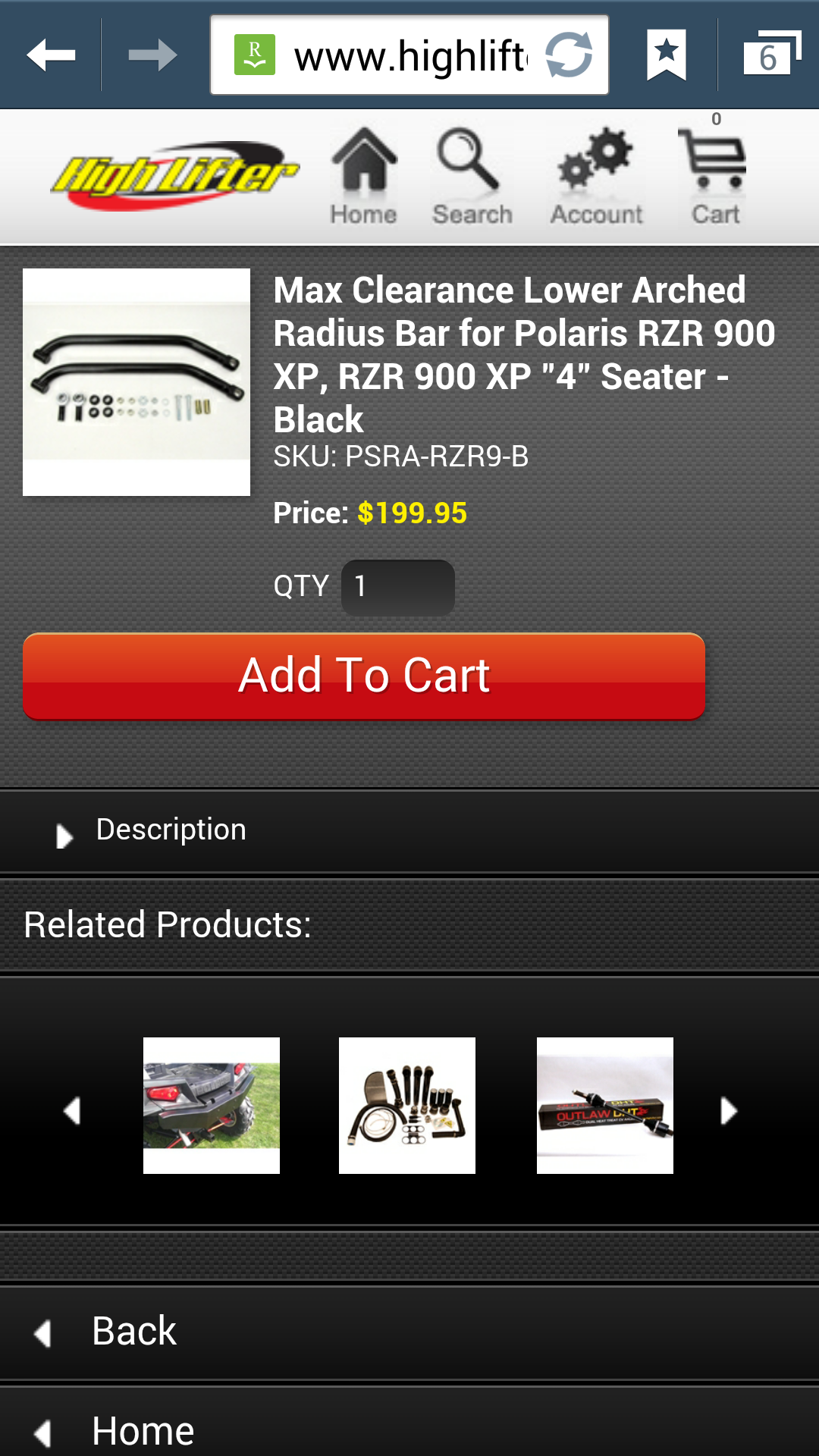
Task: Add the radius bar to cart
Action: [364, 676]
